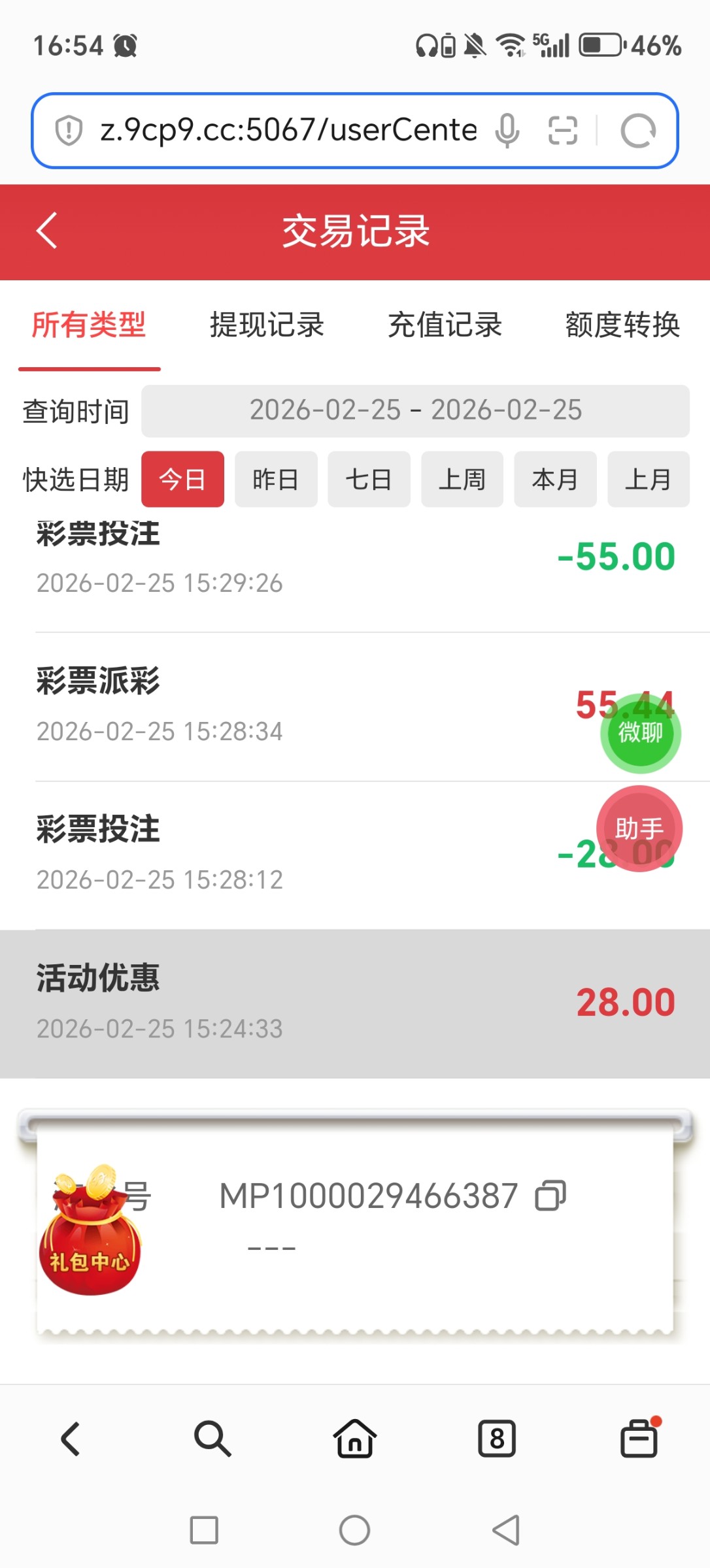Open browser tabs switcher showing 8
The image size is (710, 1568).
(497, 1439)
